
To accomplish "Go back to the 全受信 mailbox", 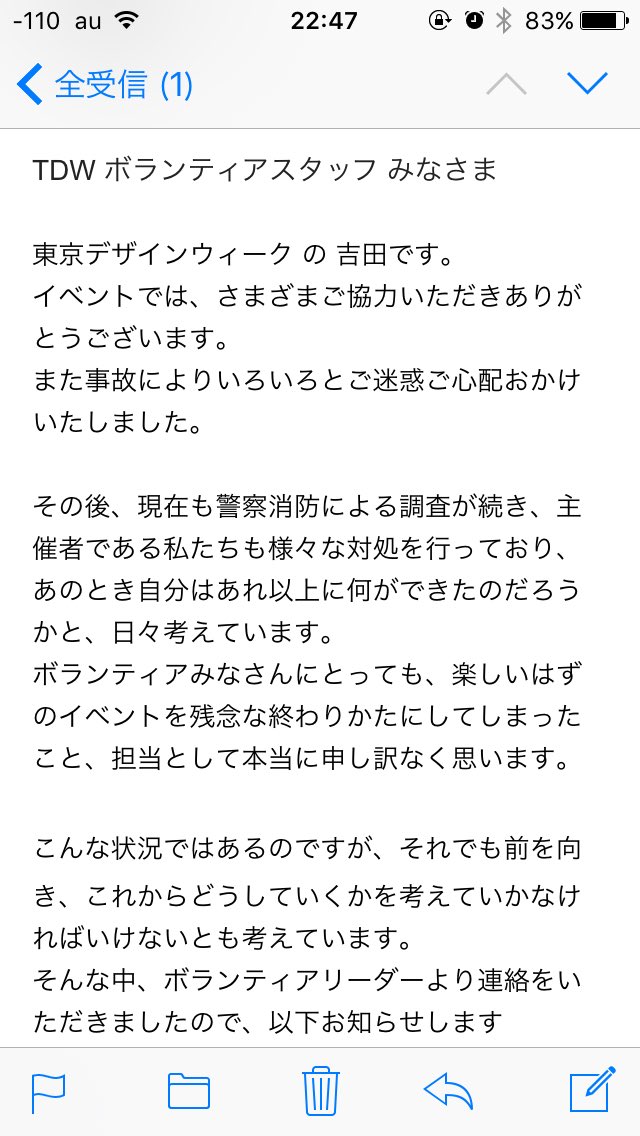I will click(105, 84).
